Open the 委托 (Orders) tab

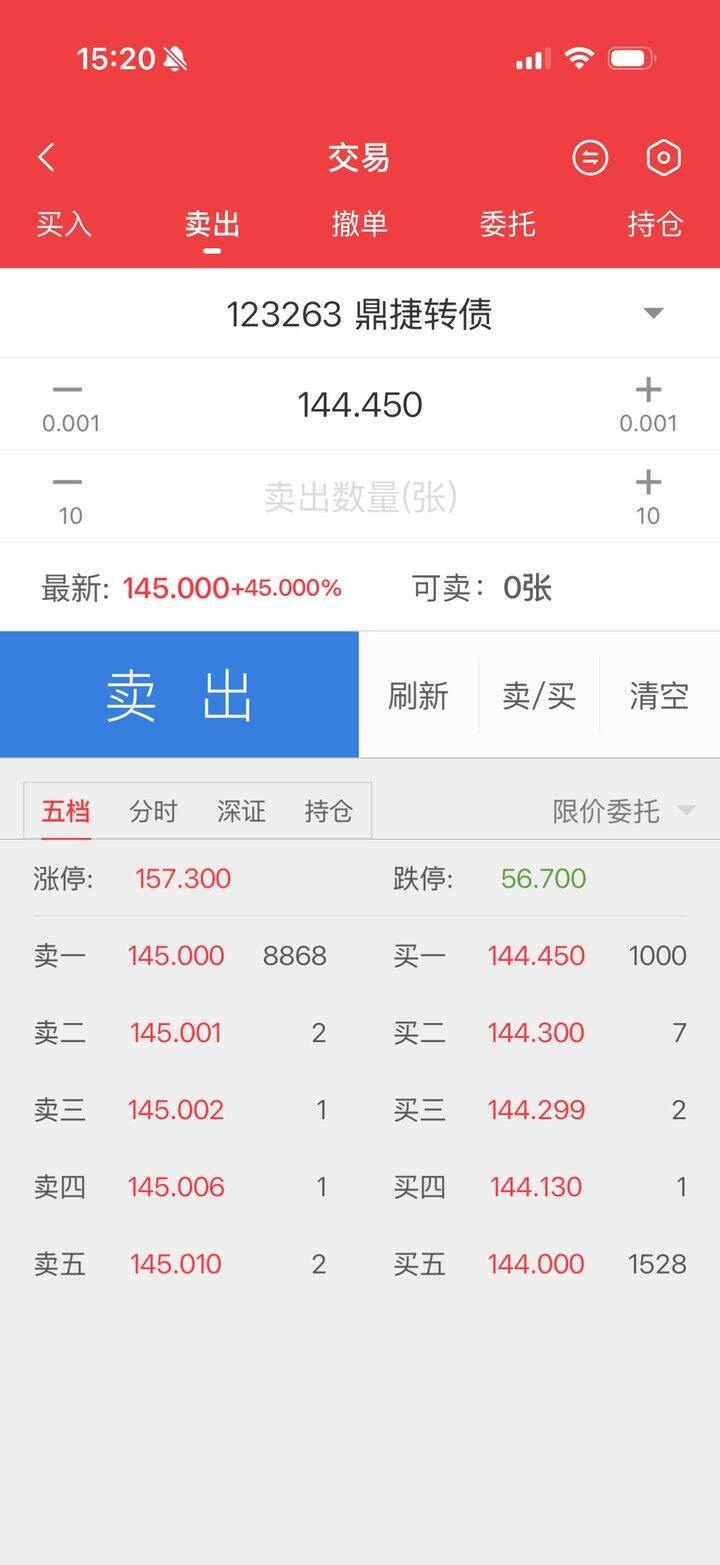pyautogui.click(x=507, y=225)
